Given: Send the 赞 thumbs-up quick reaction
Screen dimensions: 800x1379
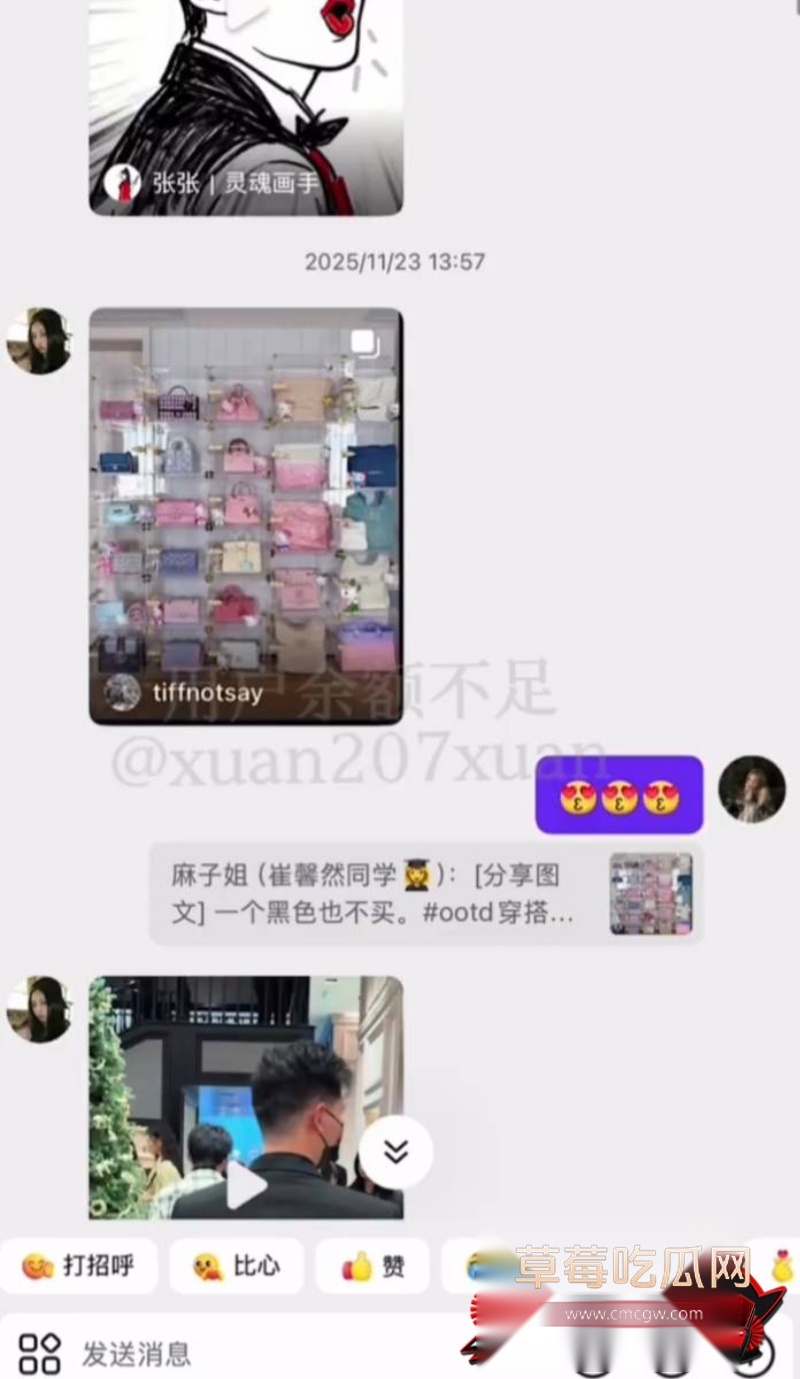Looking at the screenshot, I should click(372, 1265).
